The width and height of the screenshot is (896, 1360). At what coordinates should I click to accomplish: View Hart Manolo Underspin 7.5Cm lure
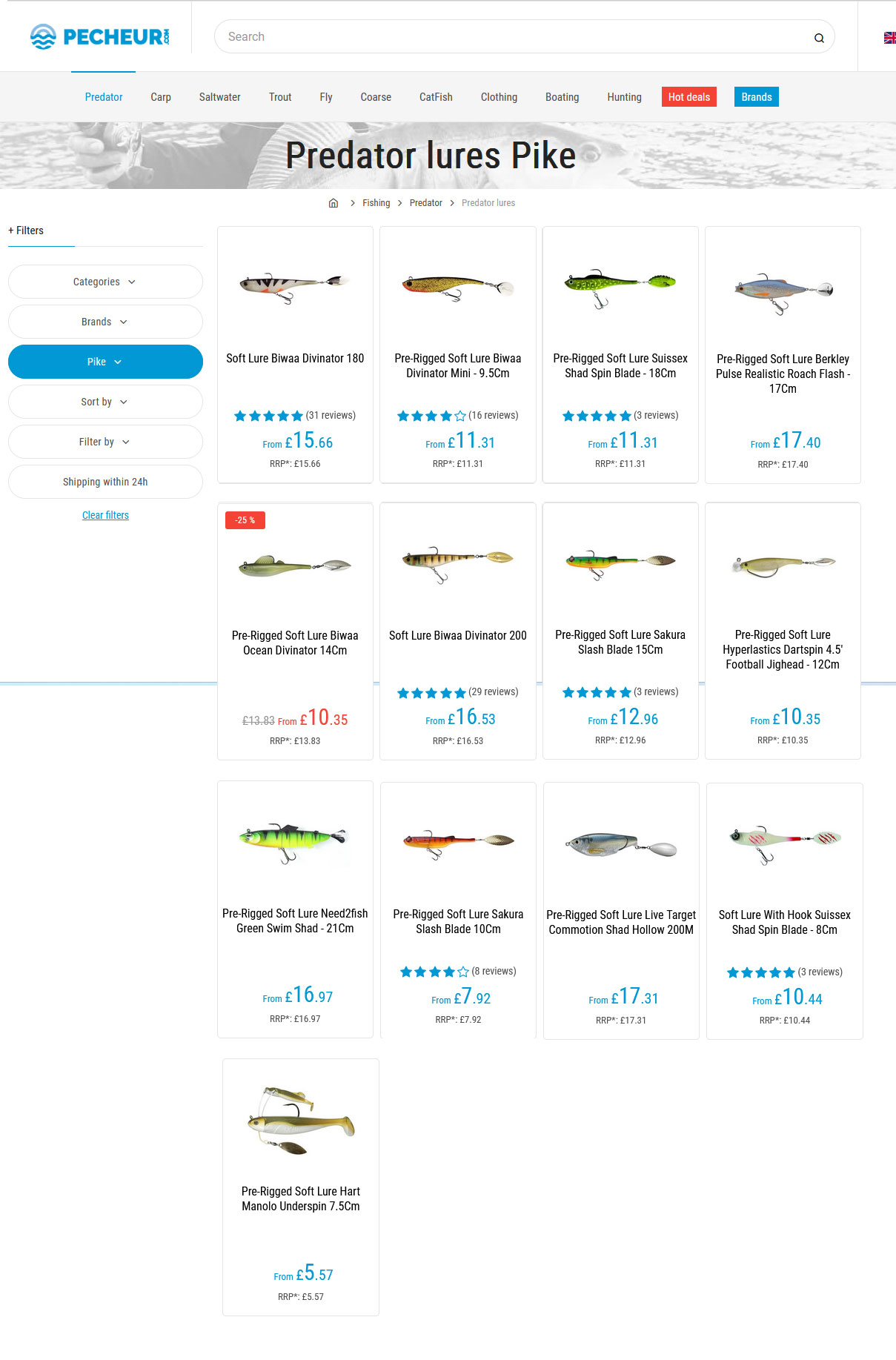(x=301, y=1198)
